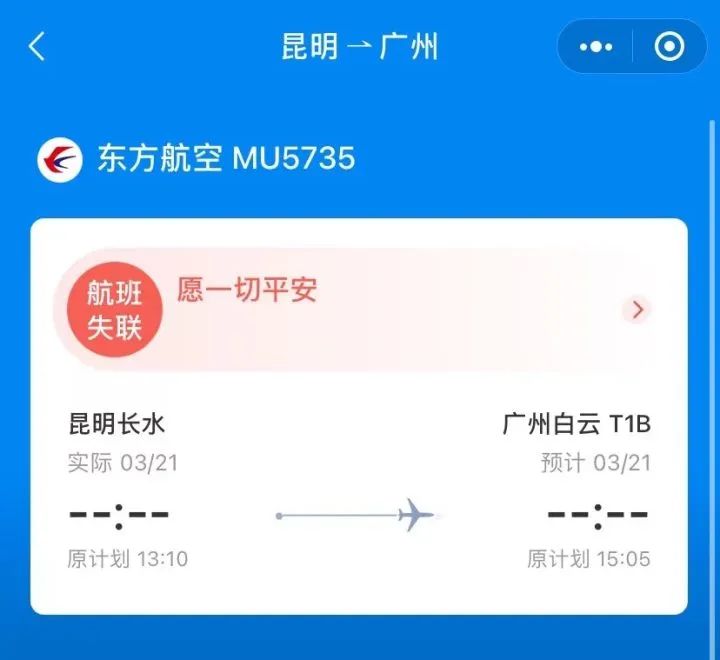Open the mini program more options menu

pyautogui.click(x=596, y=46)
